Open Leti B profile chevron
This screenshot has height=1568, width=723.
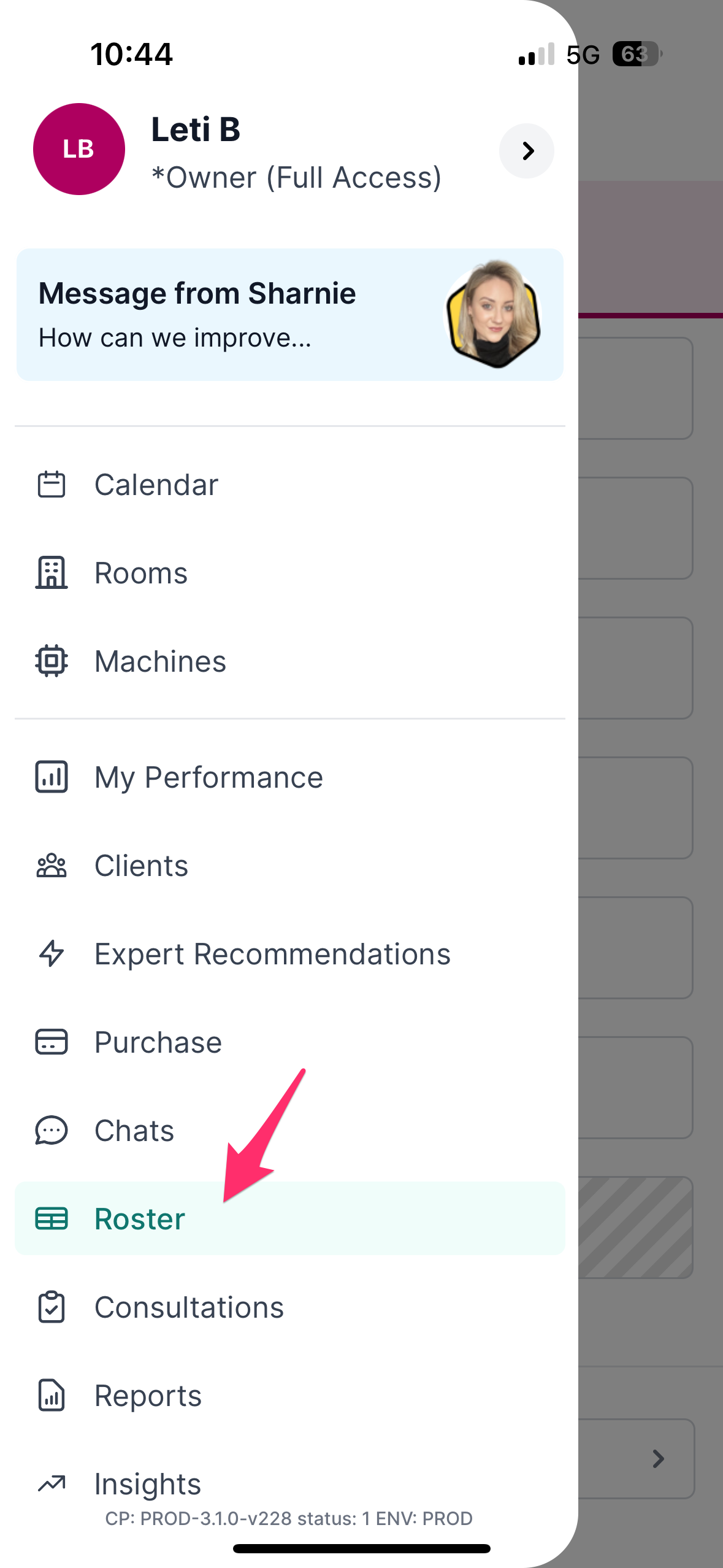tap(526, 151)
